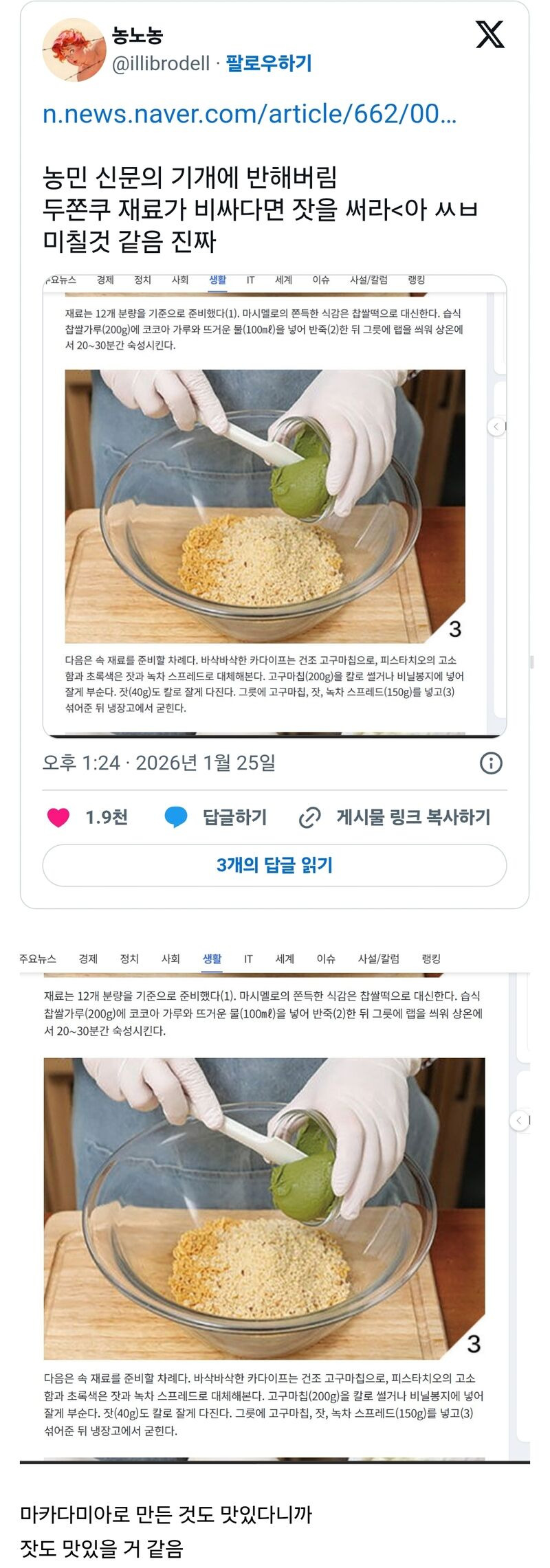Open 3개의 답글 읽기 to read replies
Image resolution: width=550 pixels, height=1568 pixels.
[274, 865]
